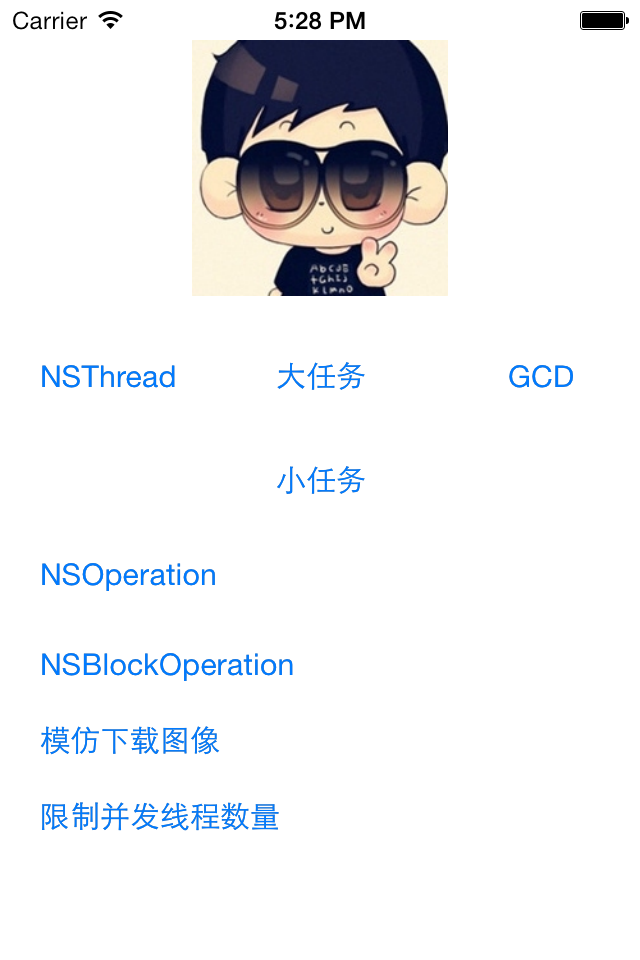Select the GCD button
The width and height of the screenshot is (640, 960).
[x=540, y=377]
